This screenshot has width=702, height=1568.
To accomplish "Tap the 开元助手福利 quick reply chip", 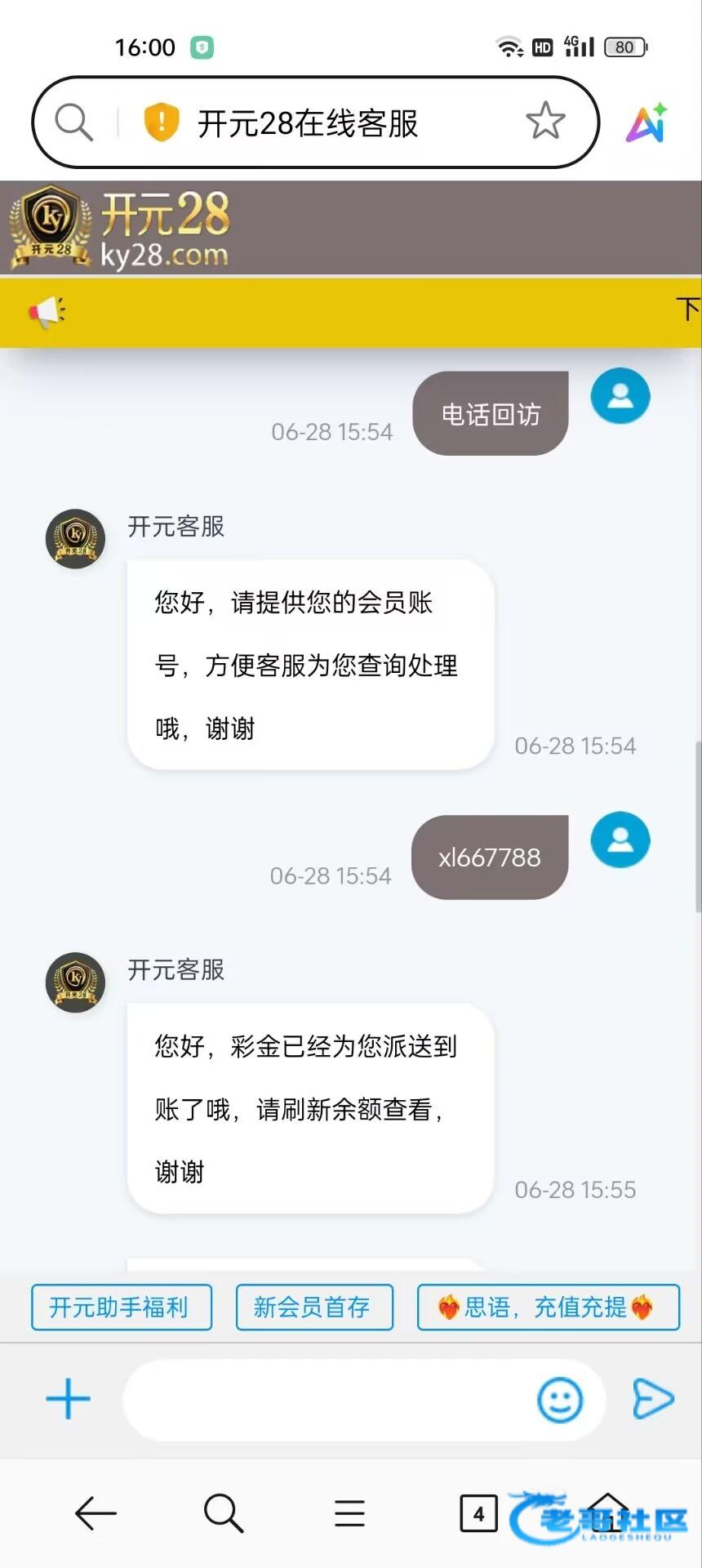I will [x=122, y=1307].
